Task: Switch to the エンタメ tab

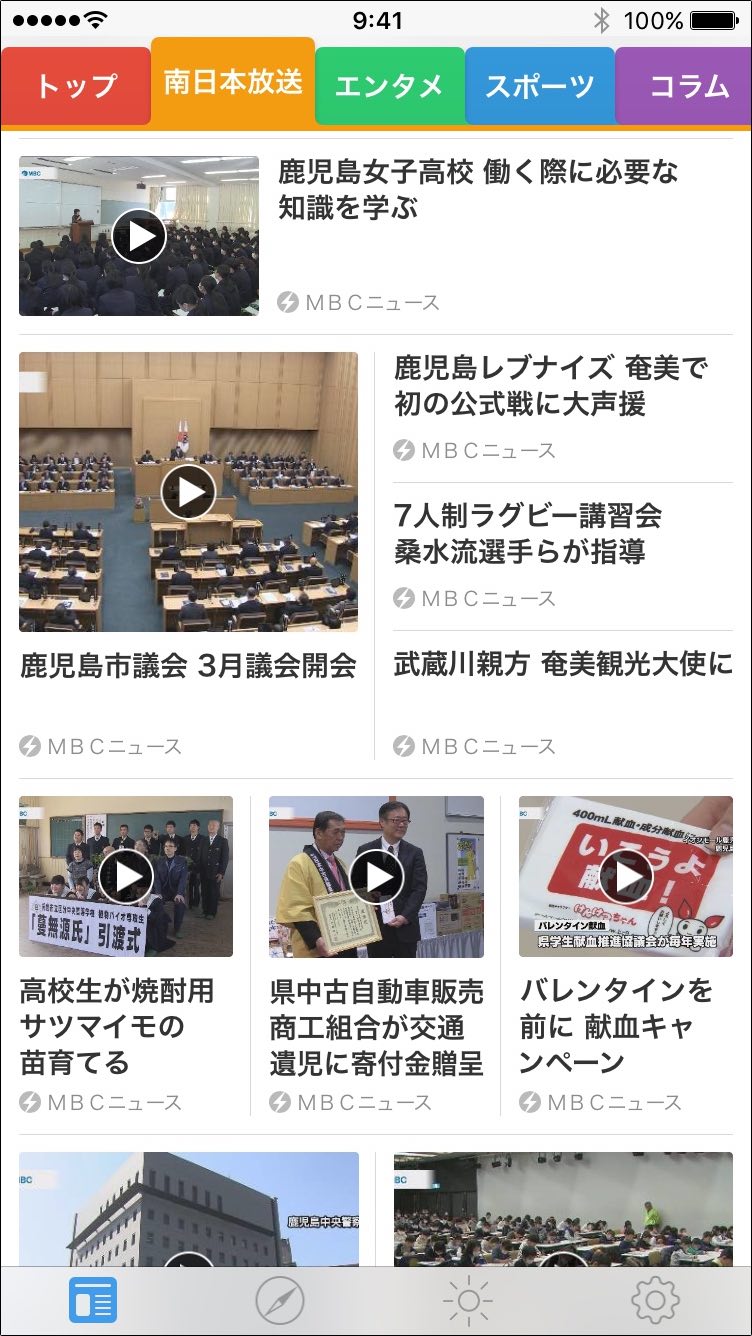Action: point(389,87)
